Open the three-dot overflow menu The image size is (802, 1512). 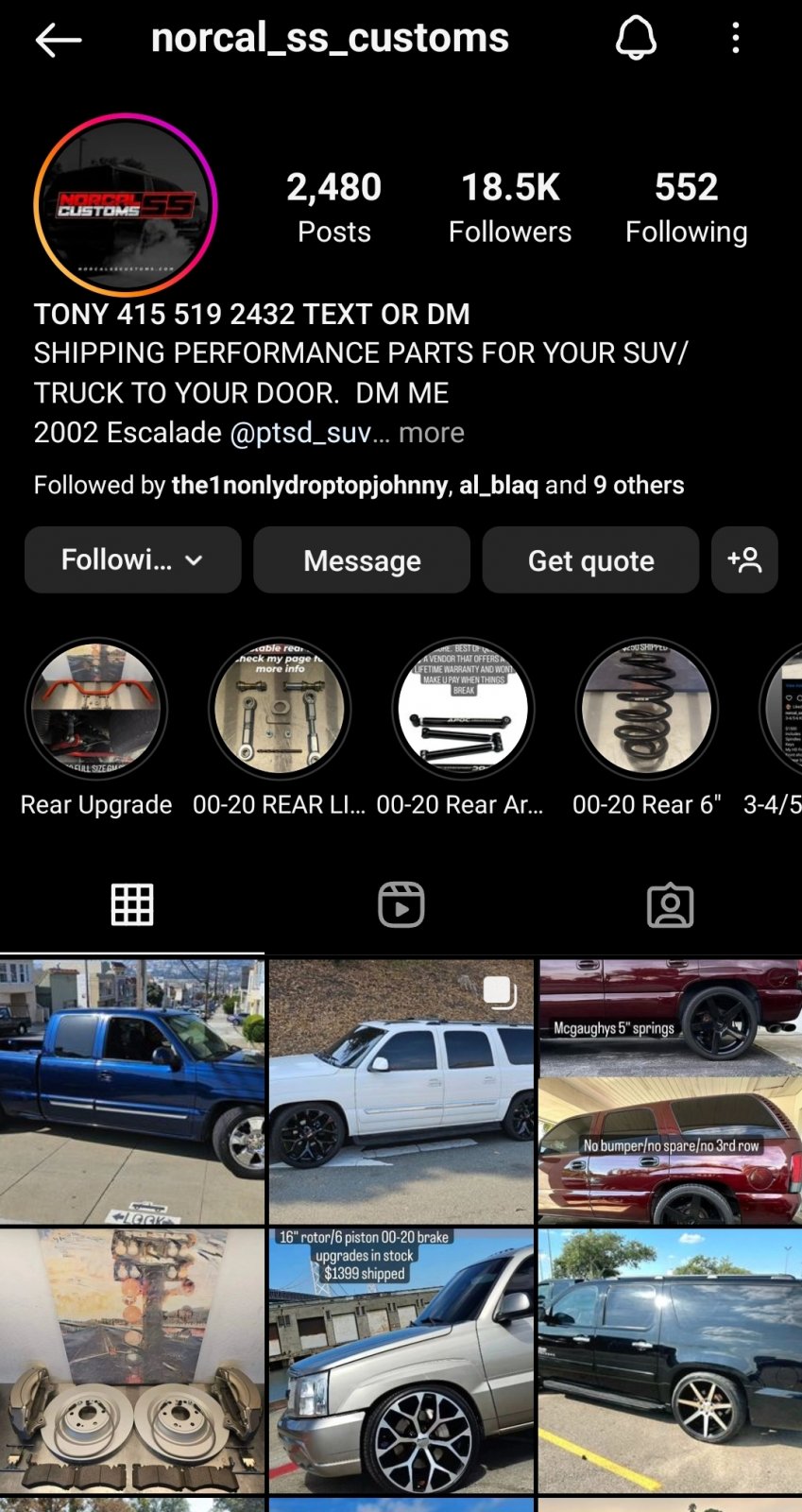[x=736, y=39]
